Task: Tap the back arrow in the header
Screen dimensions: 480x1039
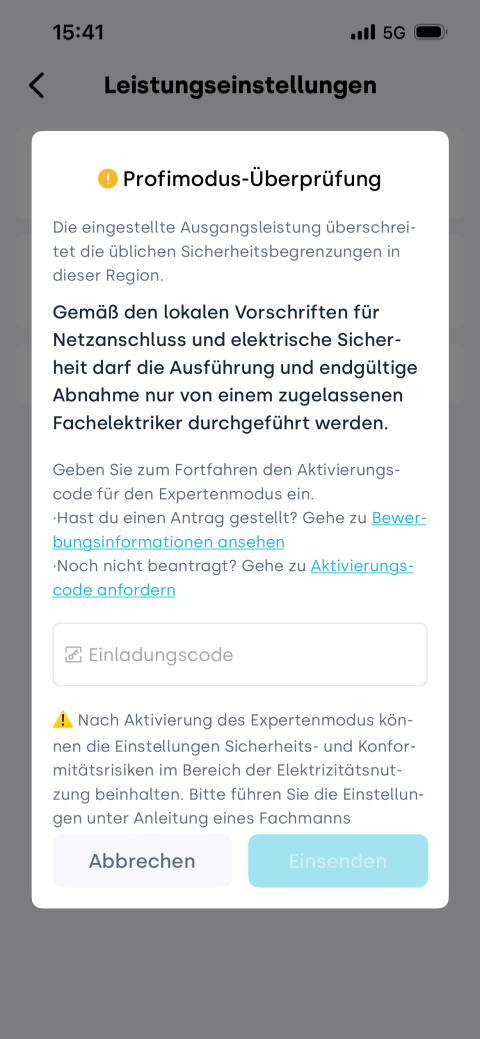Action: point(36,85)
